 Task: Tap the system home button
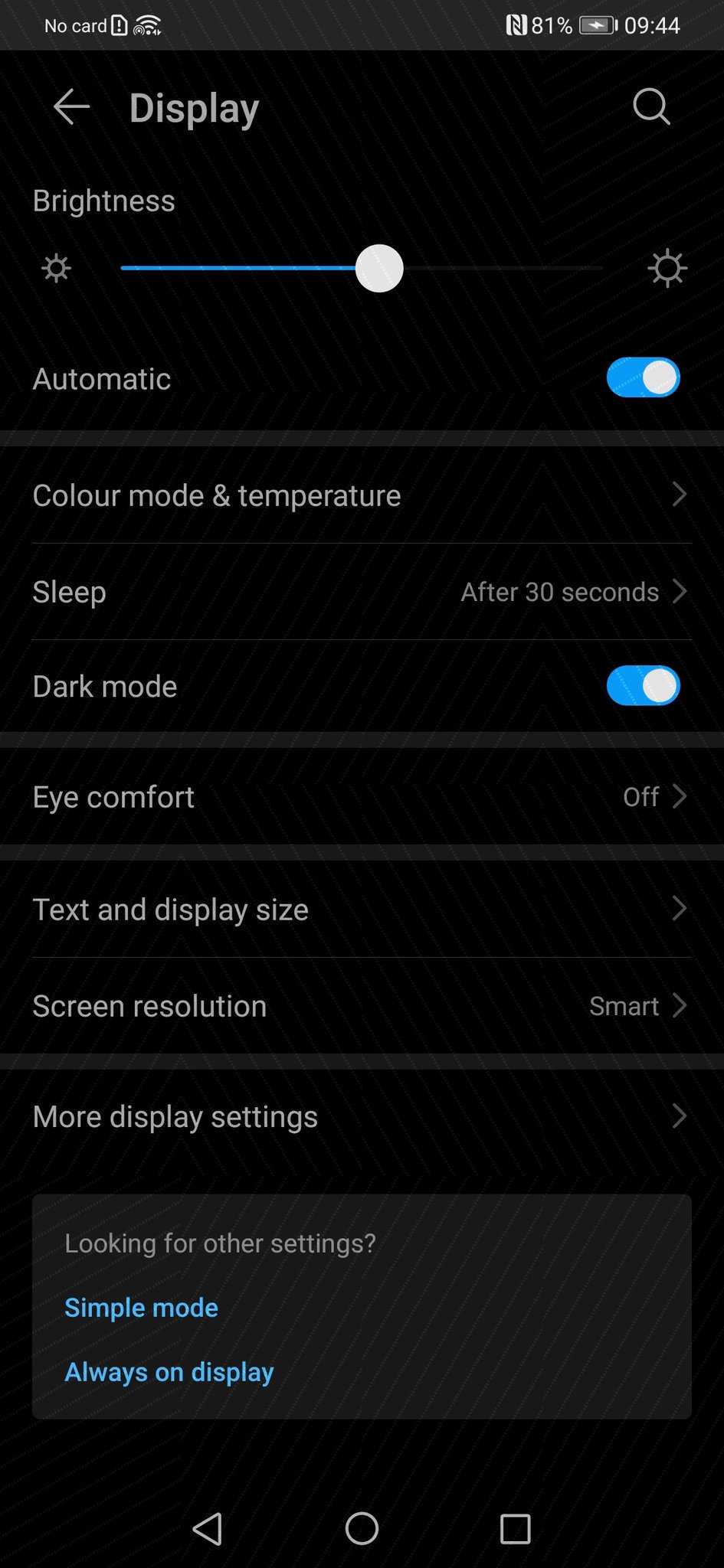click(362, 1529)
